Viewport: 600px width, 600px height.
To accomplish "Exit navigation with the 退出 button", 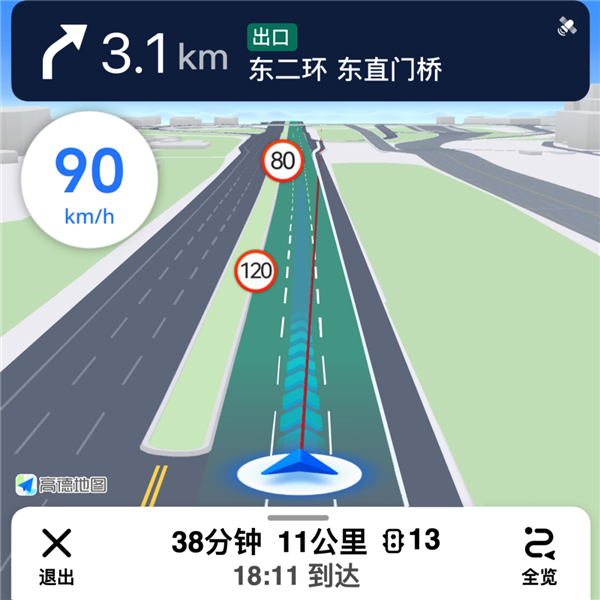I will 57,556.
